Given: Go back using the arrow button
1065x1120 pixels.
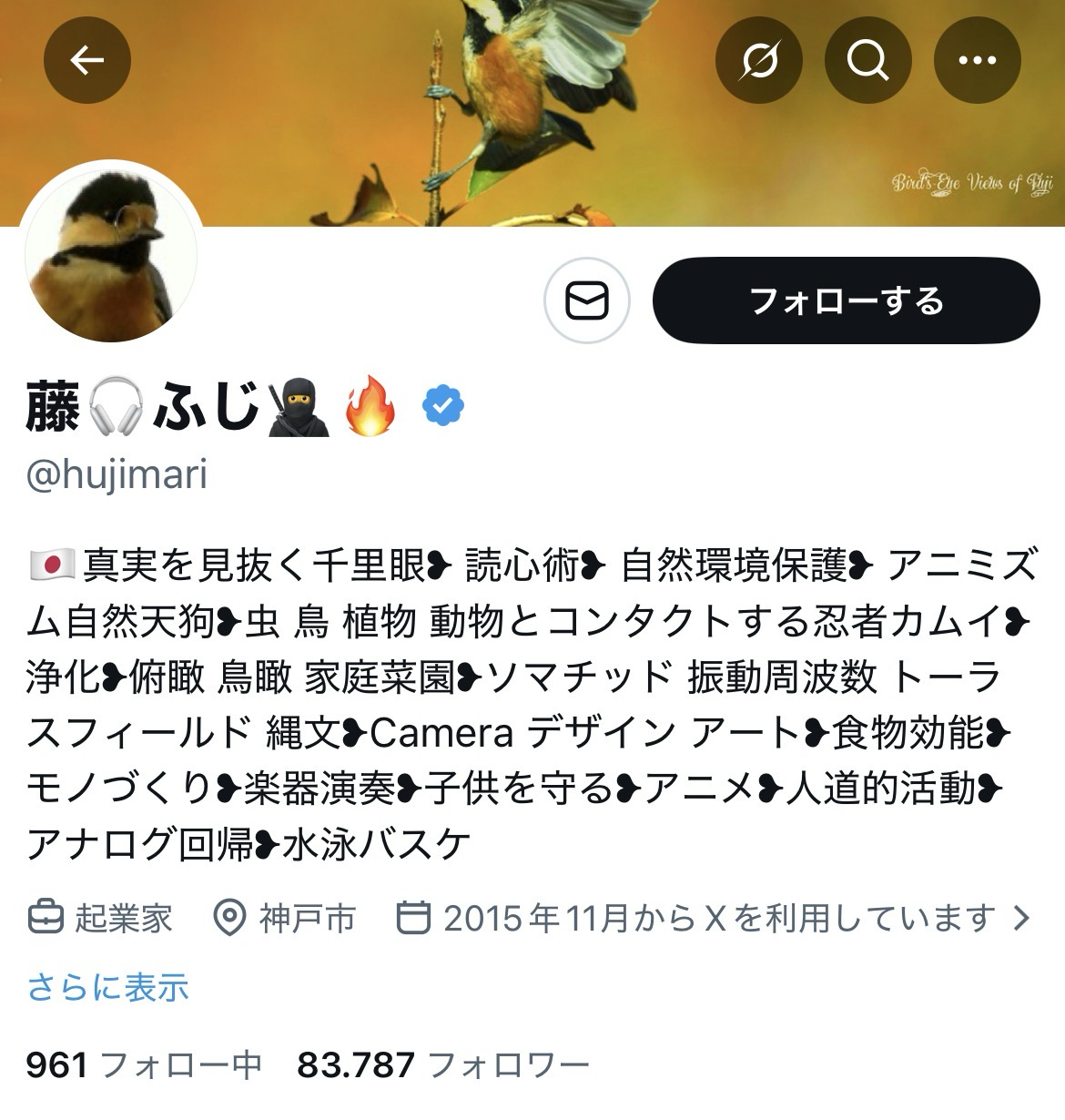Looking at the screenshot, I should pos(87,61).
